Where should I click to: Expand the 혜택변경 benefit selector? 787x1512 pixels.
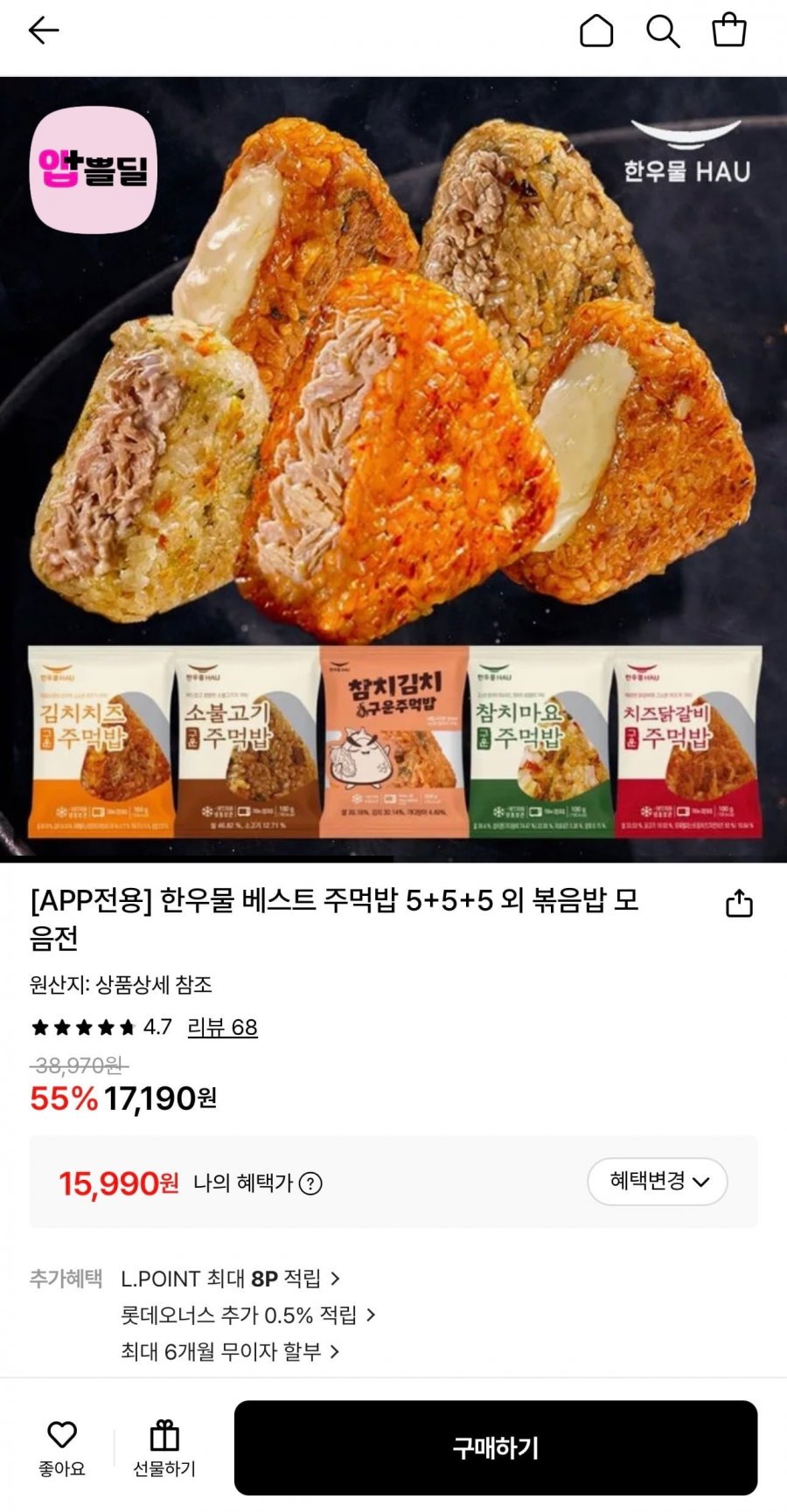tap(658, 1182)
